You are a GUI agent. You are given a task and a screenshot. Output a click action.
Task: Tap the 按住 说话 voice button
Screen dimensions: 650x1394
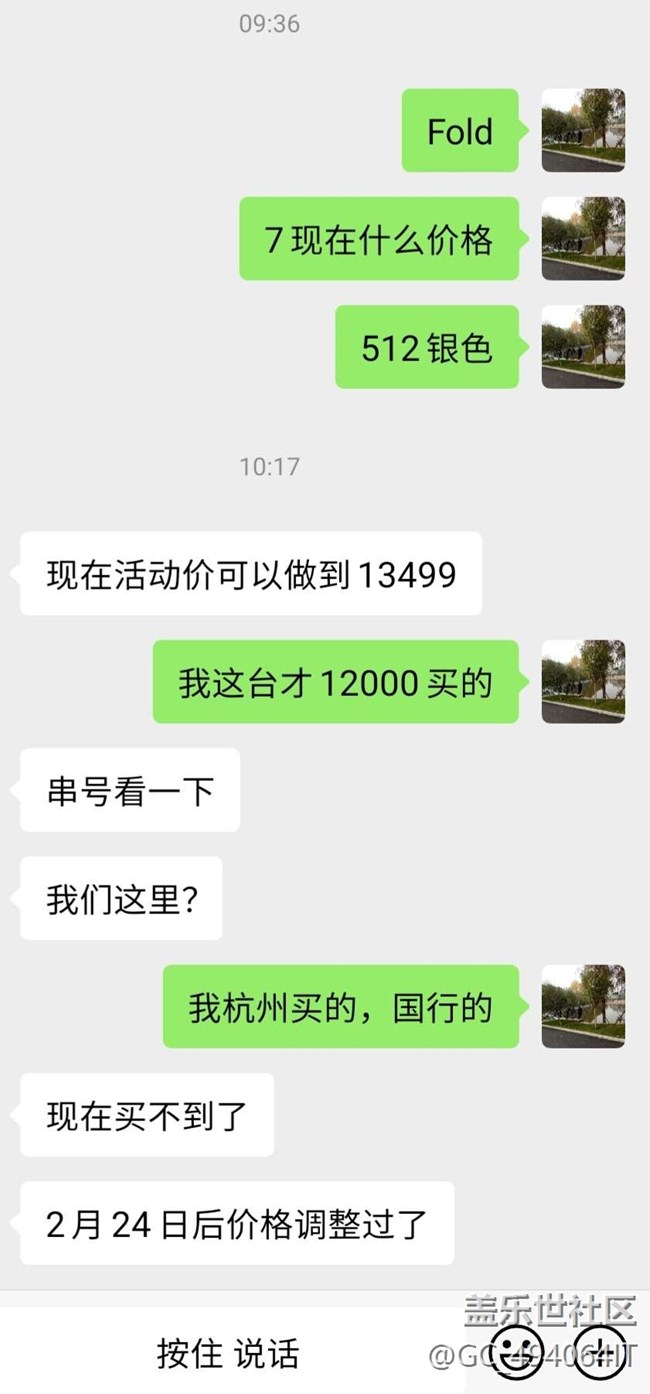(x=228, y=1352)
